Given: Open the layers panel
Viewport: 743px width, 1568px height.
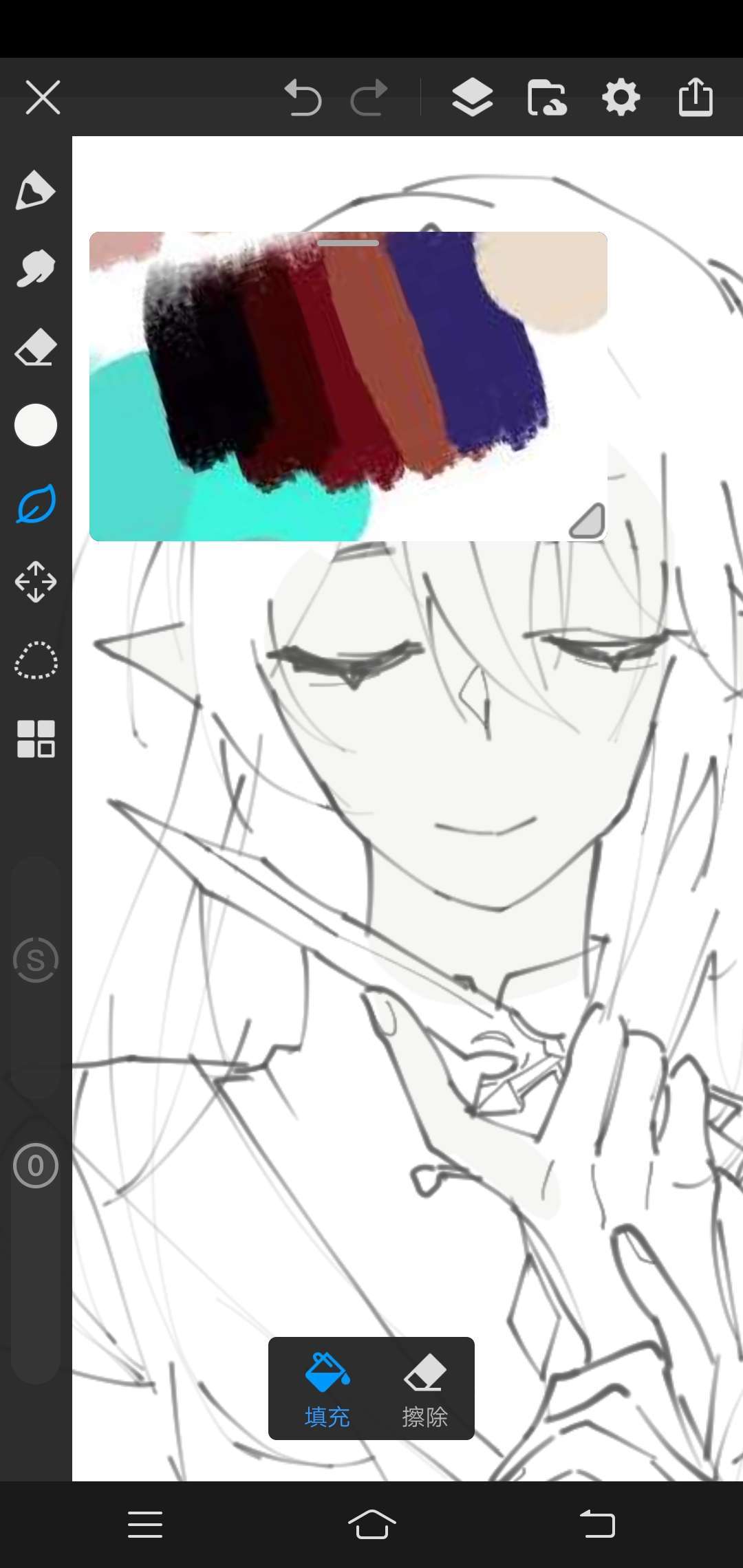Looking at the screenshot, I should (473, 97).
